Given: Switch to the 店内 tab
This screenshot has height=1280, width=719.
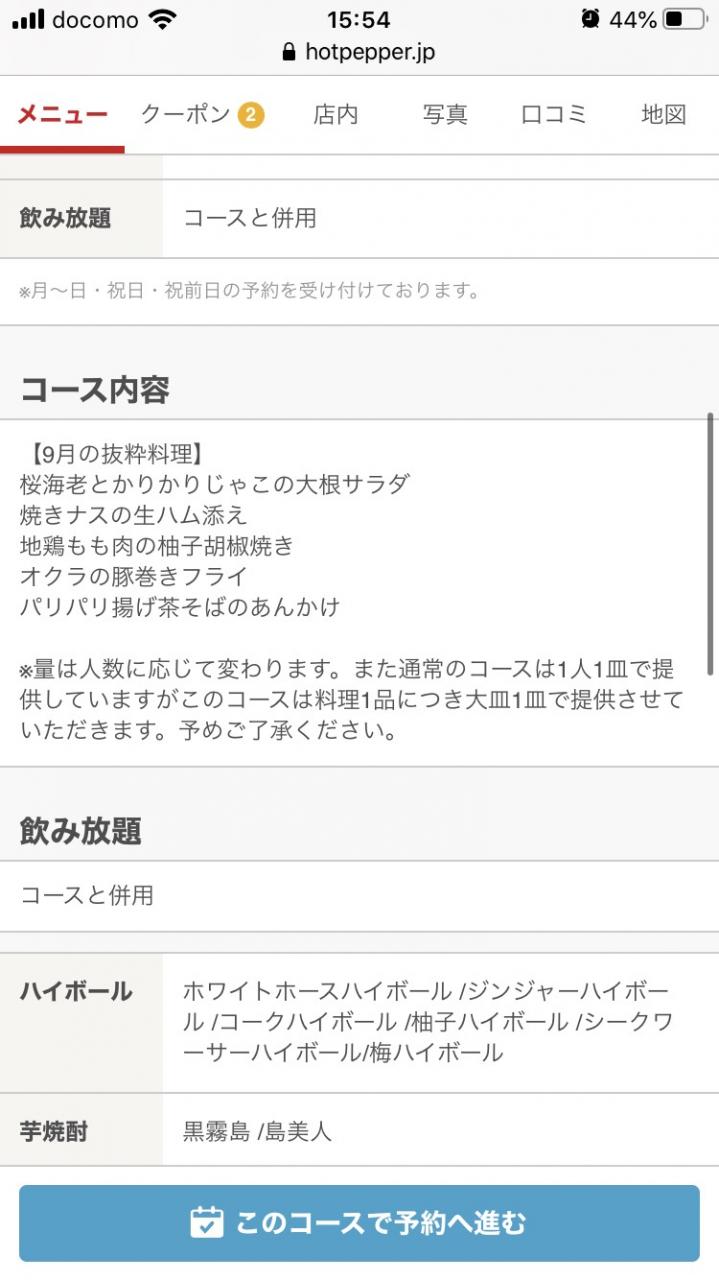Looking at the screenshot, I should coord(335,114).
